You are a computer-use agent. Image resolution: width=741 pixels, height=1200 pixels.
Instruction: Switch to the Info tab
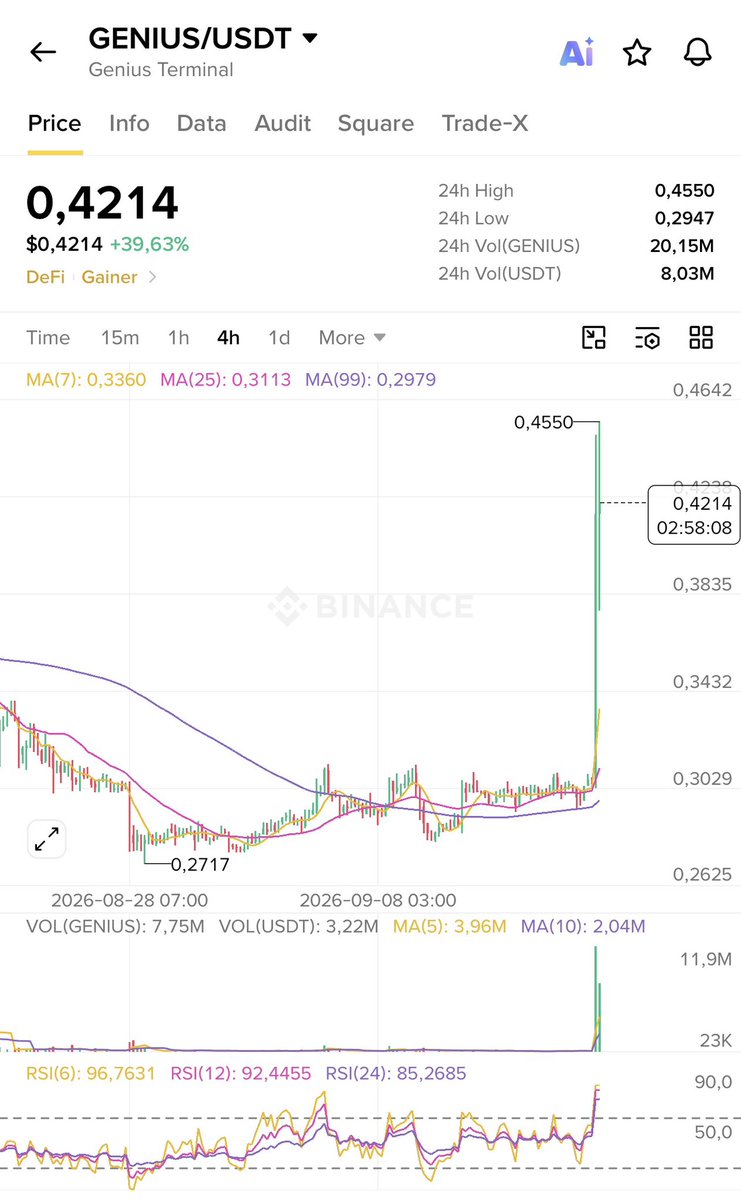click(x=129, y=123)
